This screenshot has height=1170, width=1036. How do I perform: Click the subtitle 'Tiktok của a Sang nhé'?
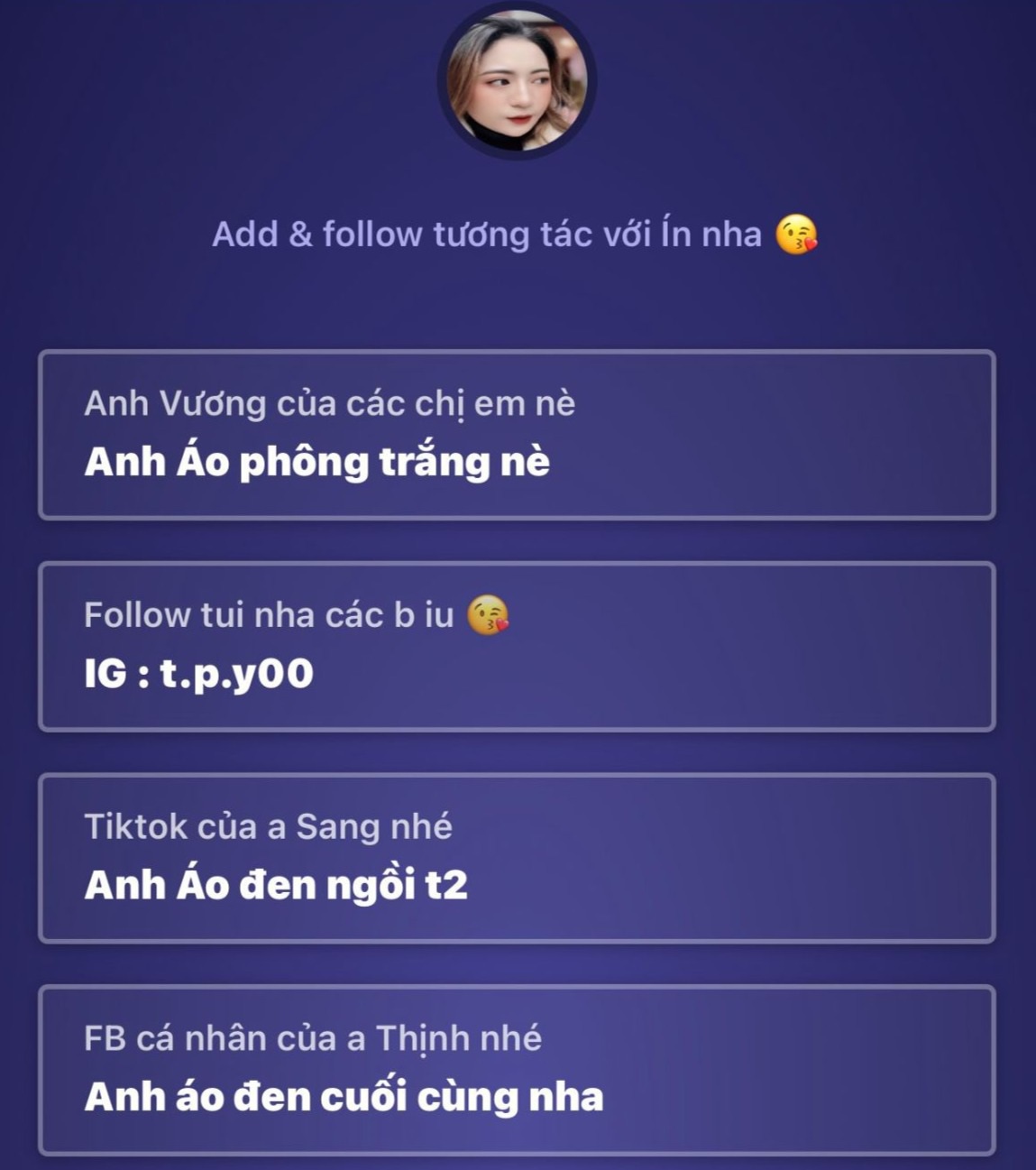click(269, 824)
